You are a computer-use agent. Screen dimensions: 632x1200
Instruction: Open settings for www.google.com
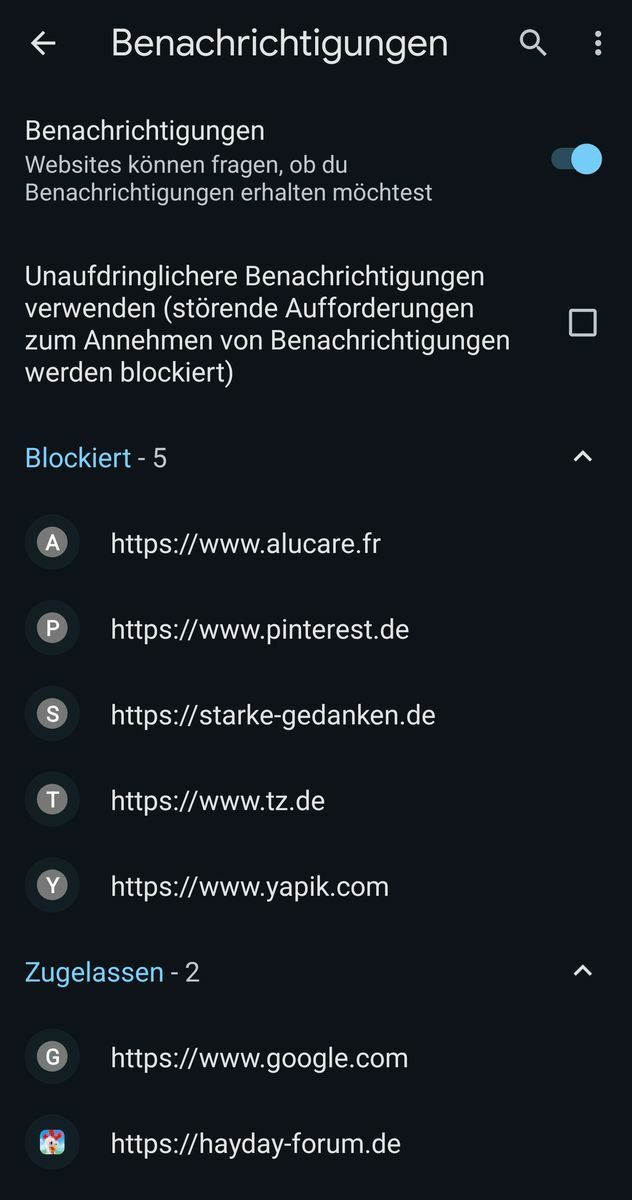coord(259,1058)
